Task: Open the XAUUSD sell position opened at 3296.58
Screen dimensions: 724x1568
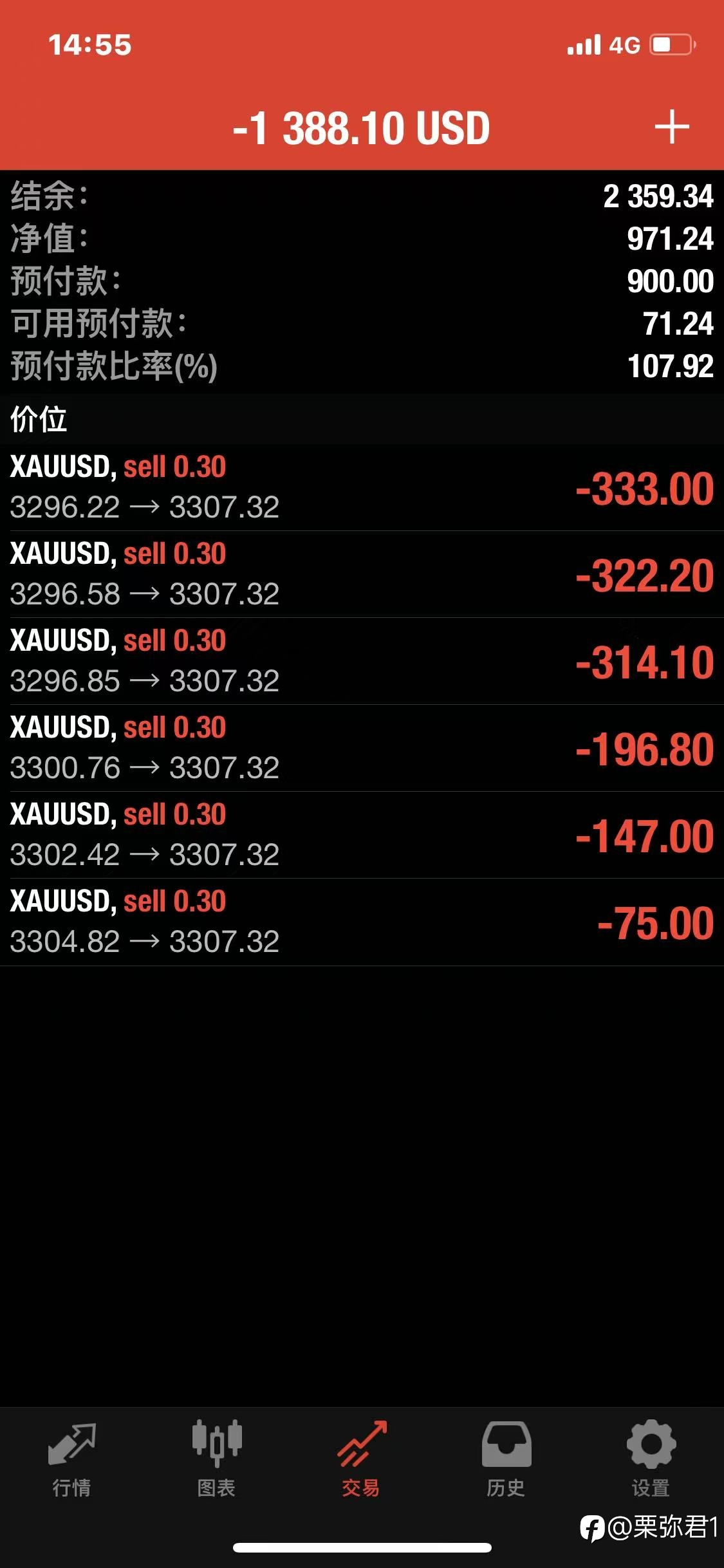Action: point(362,574)
